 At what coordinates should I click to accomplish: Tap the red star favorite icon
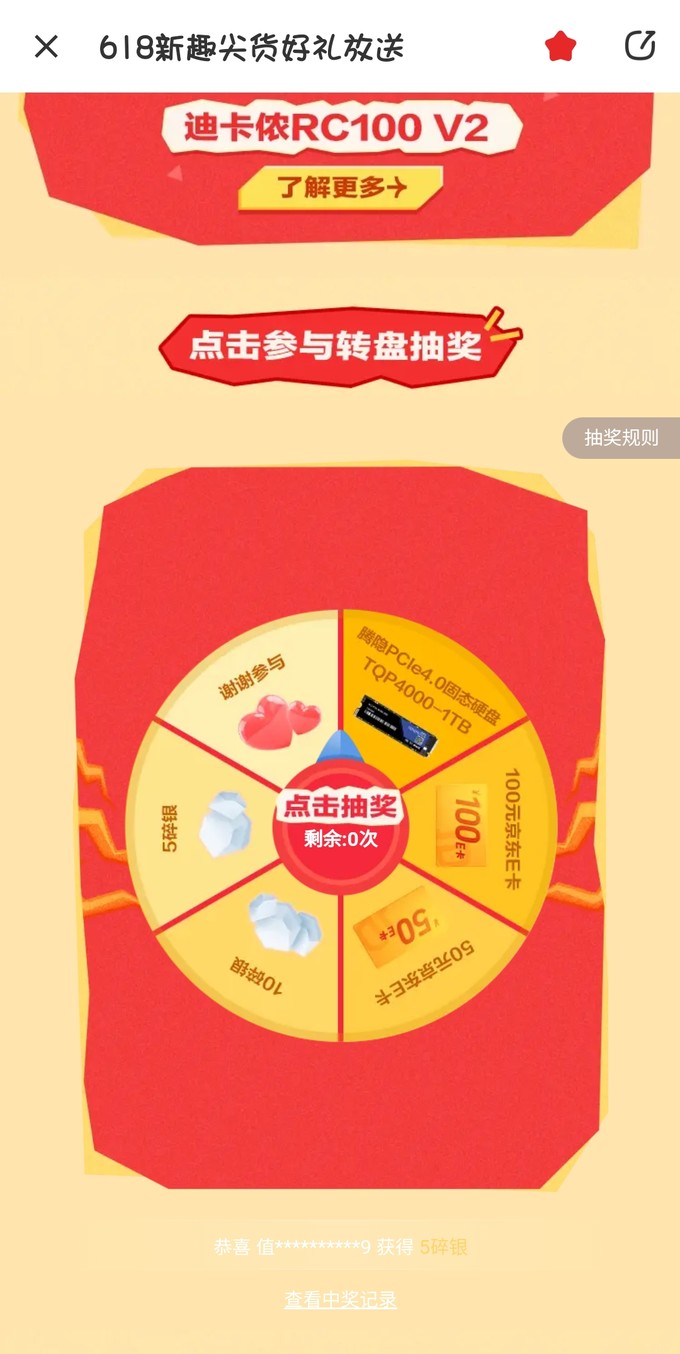point(561,47)
